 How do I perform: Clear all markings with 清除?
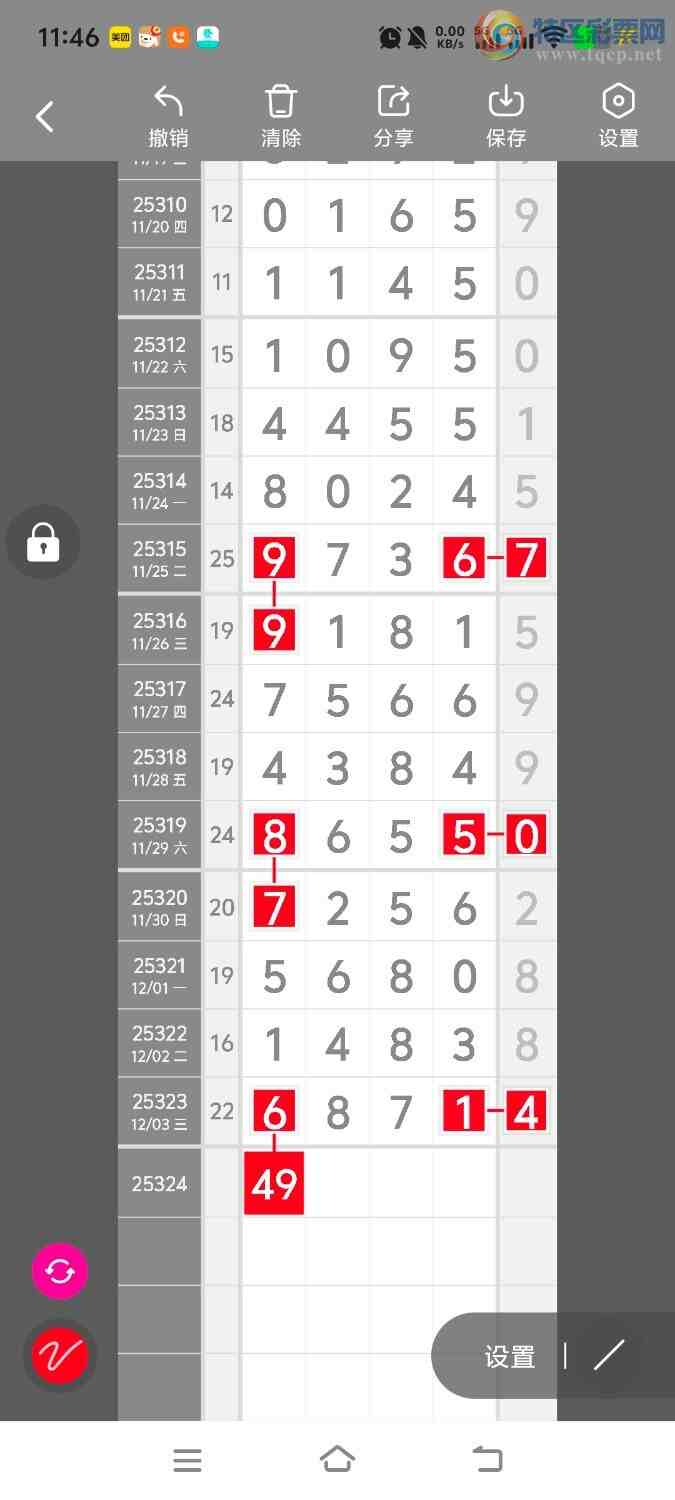(x=281, y=117)
